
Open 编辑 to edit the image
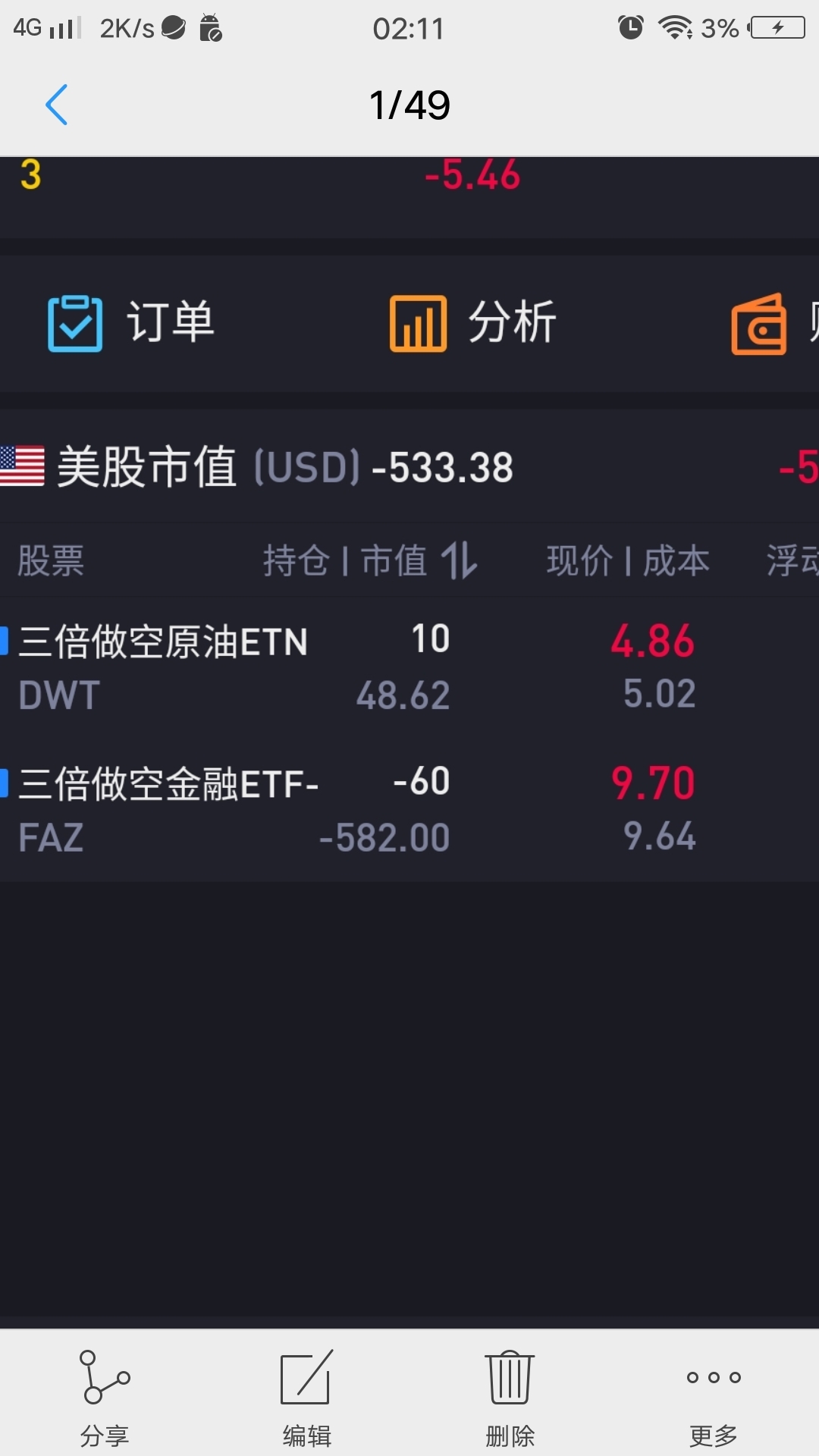coord(306,1398)
